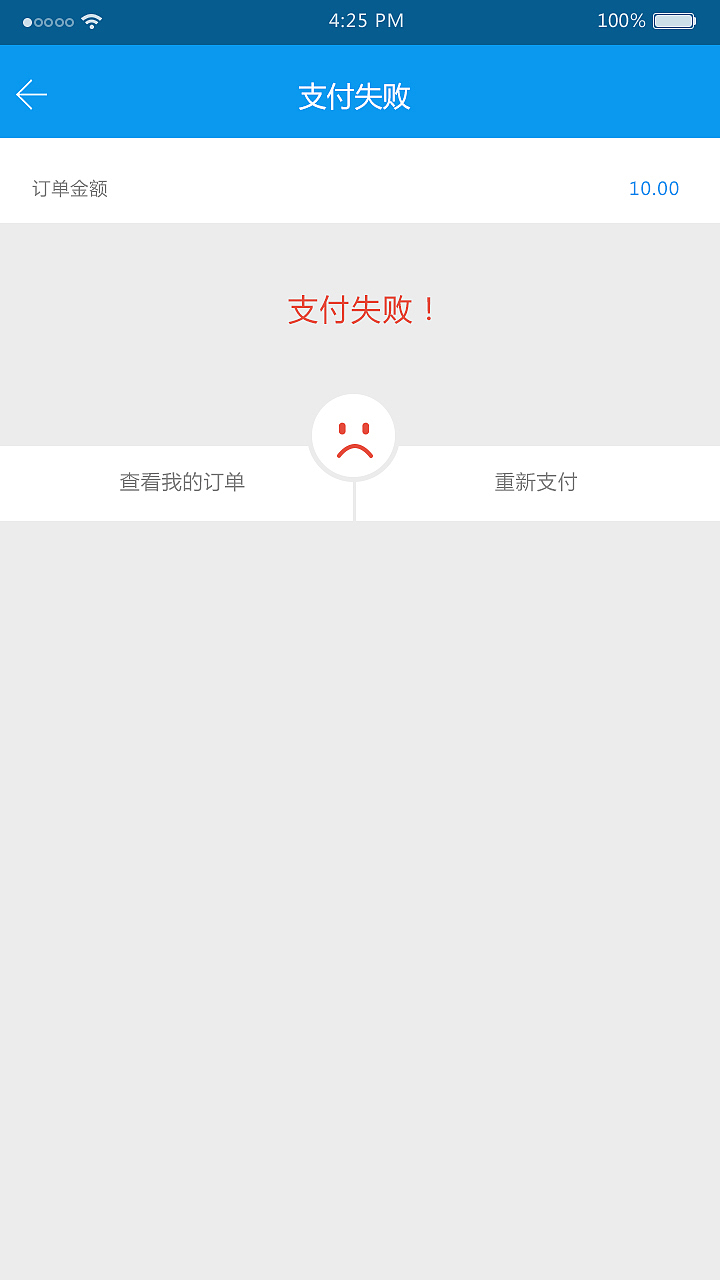720x1280 pixels.
Task: Tap the blue amount 10.00
Action: 655,188
